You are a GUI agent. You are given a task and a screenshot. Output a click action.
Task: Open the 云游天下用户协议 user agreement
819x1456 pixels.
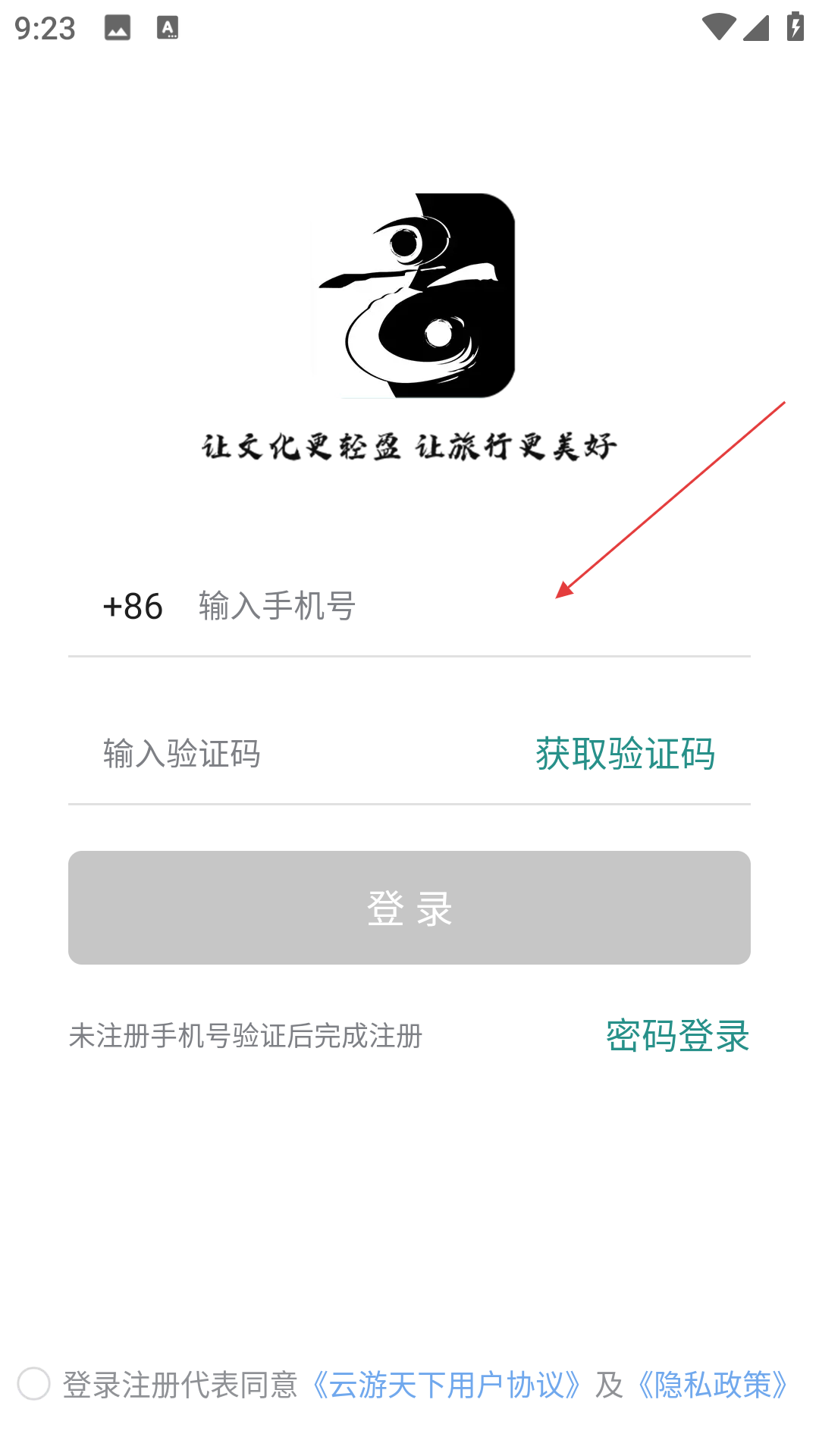[446, 1385]
